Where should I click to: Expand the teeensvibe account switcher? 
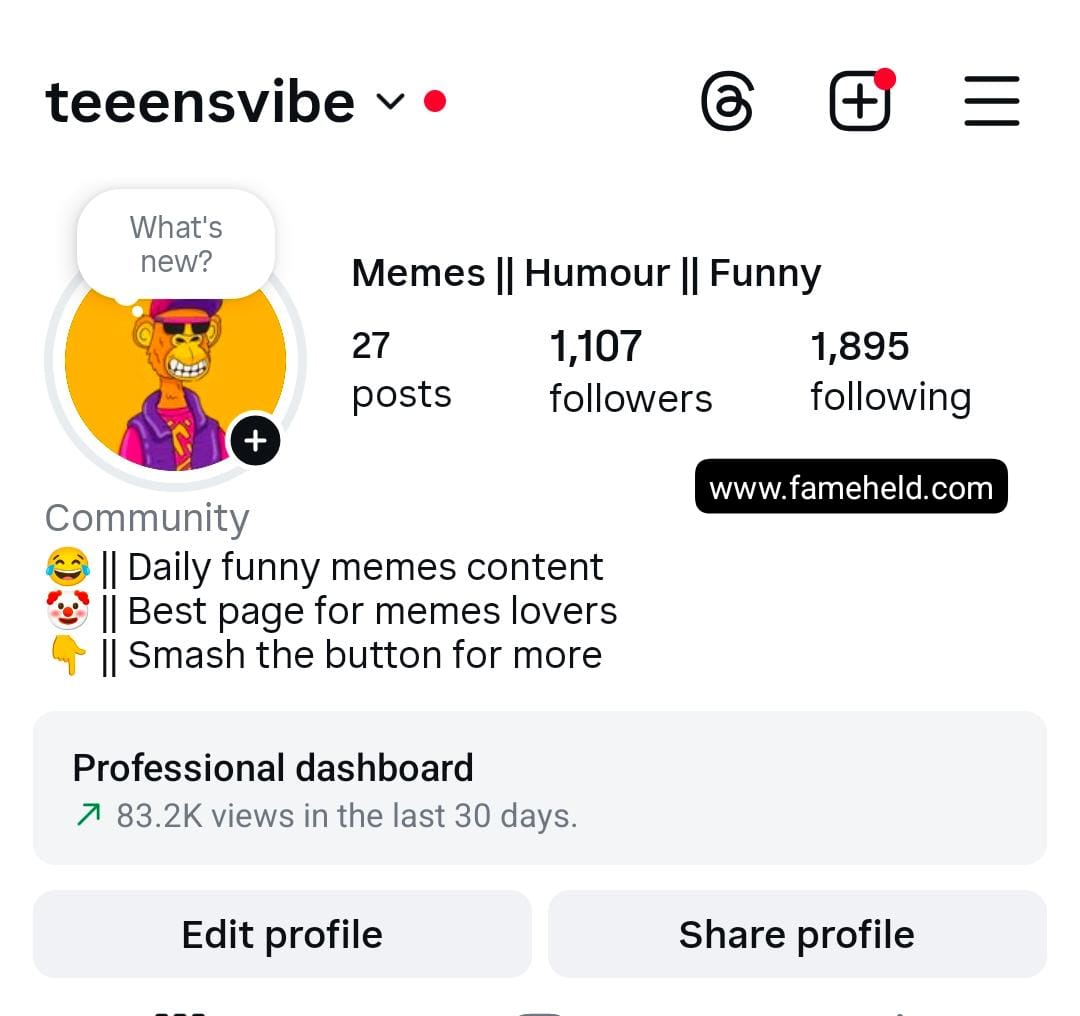coord(390,102)
